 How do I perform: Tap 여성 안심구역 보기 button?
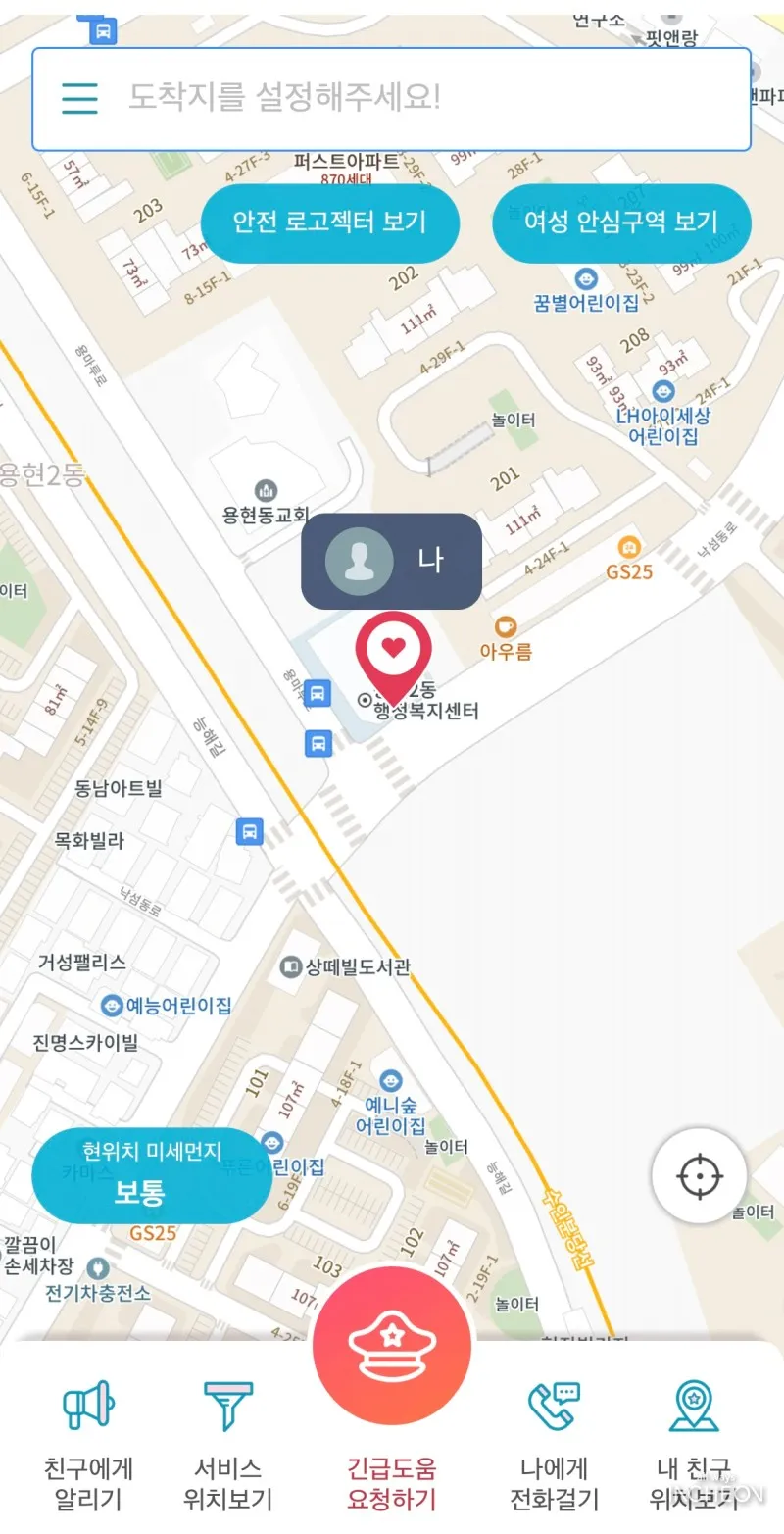click(x=620, y=223)
